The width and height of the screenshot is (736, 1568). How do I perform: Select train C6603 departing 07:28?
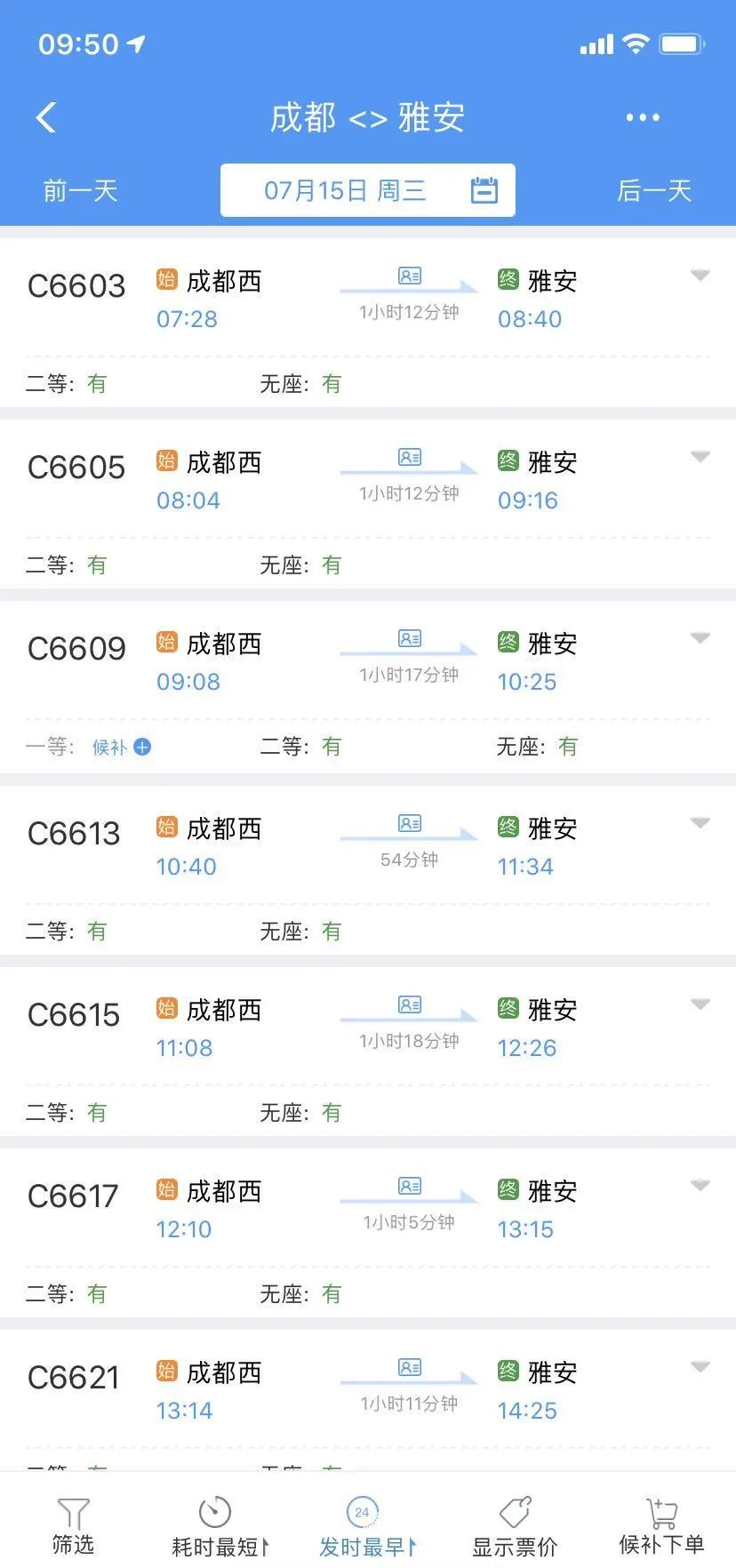(x=368, y=322)
